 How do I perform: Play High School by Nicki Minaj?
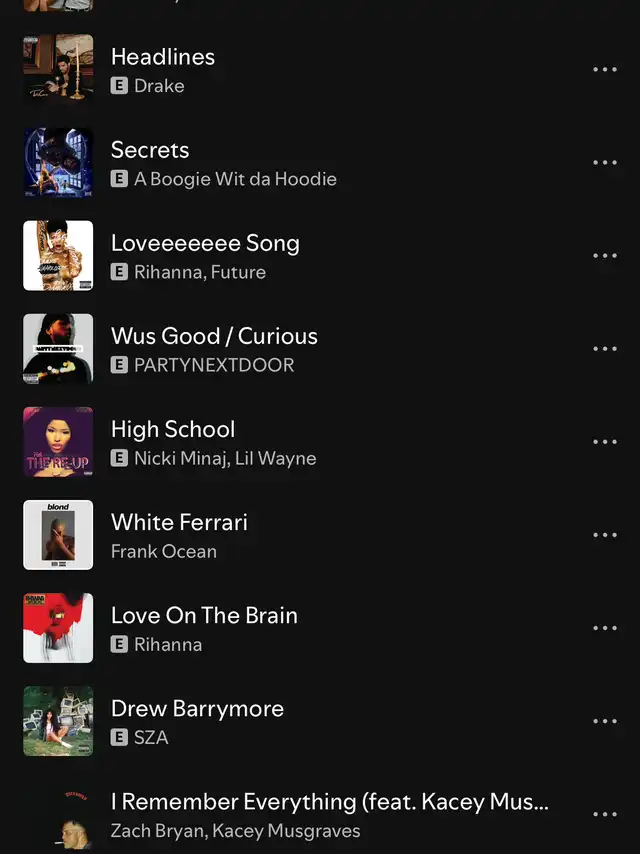[x=173, y=430]
